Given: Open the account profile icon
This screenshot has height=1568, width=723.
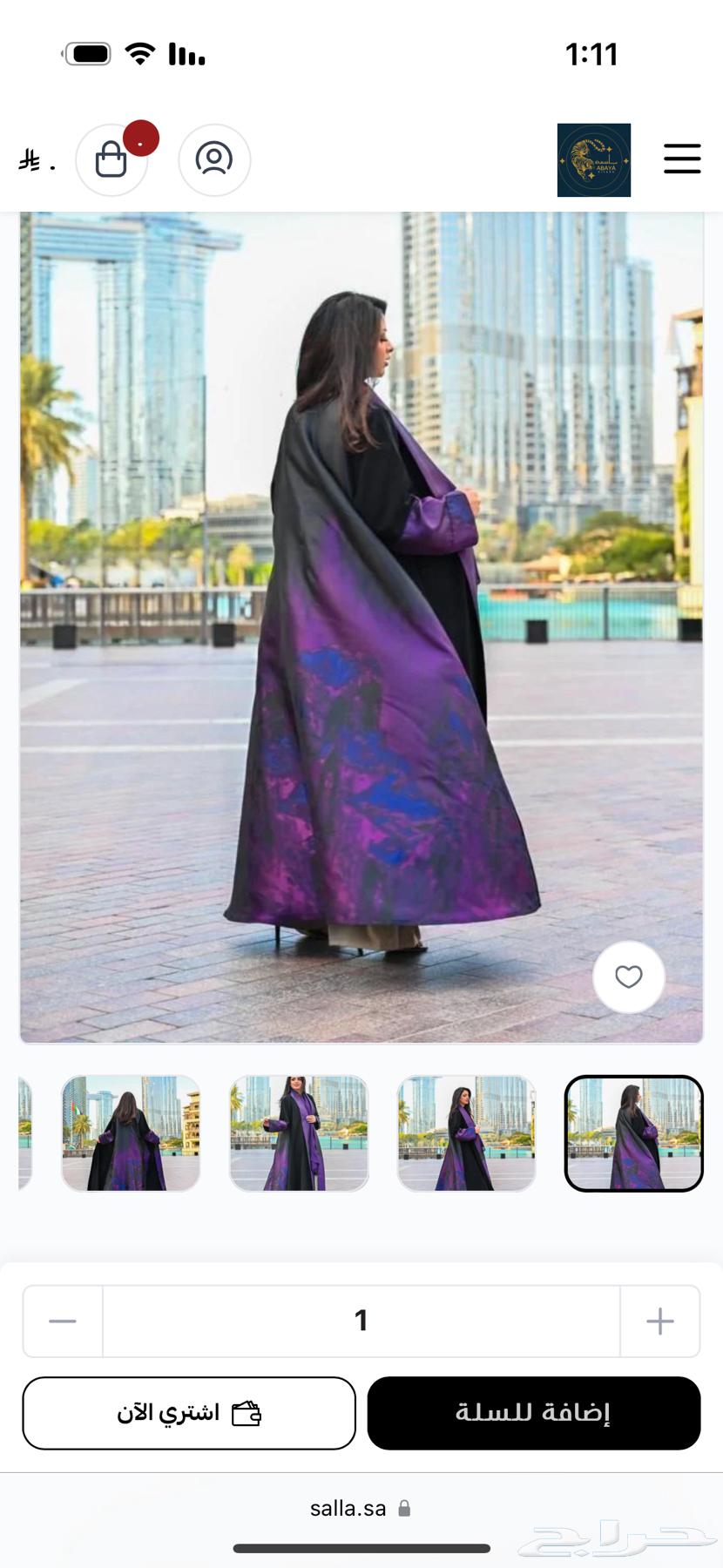Looking at the screenshot, I should 214,160.
